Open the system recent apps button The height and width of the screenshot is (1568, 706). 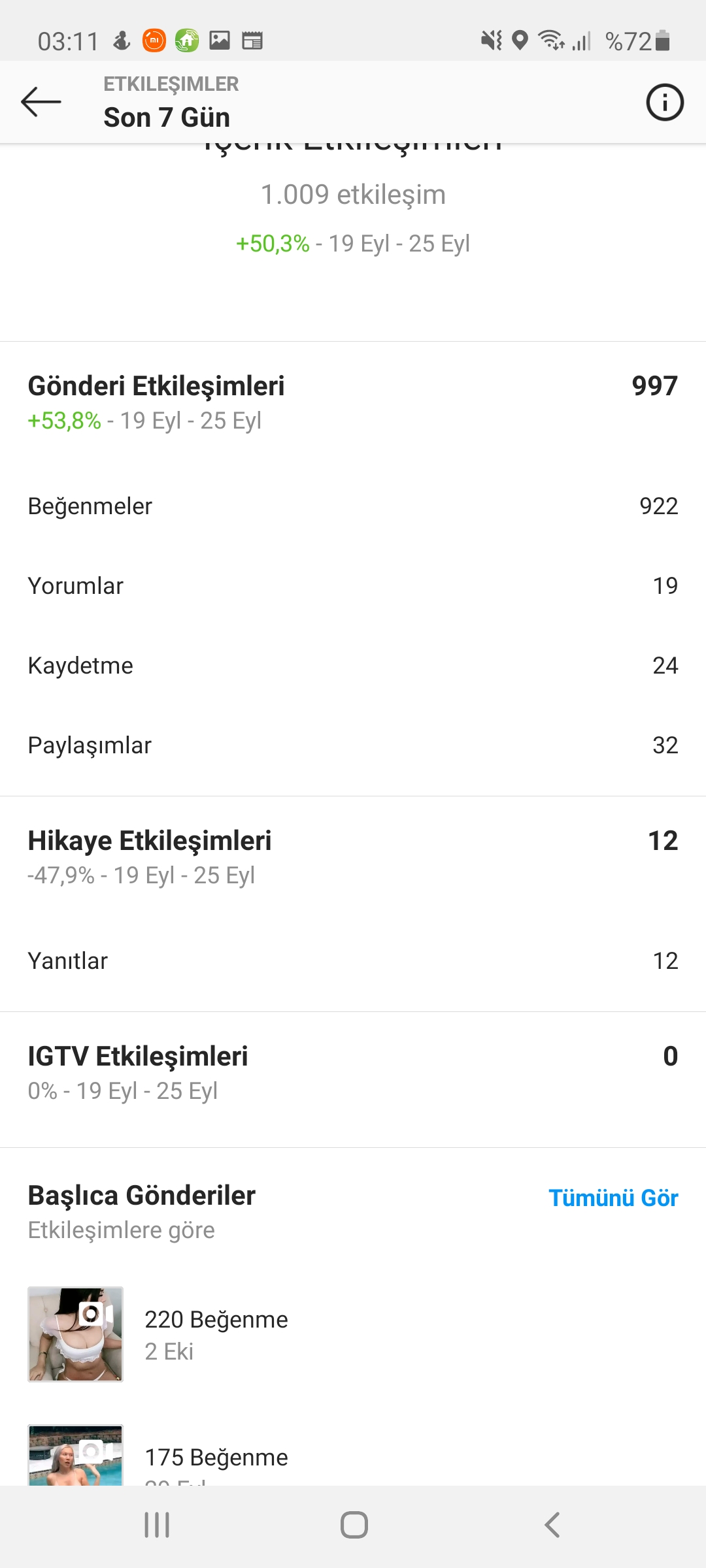pos(157,1525)
